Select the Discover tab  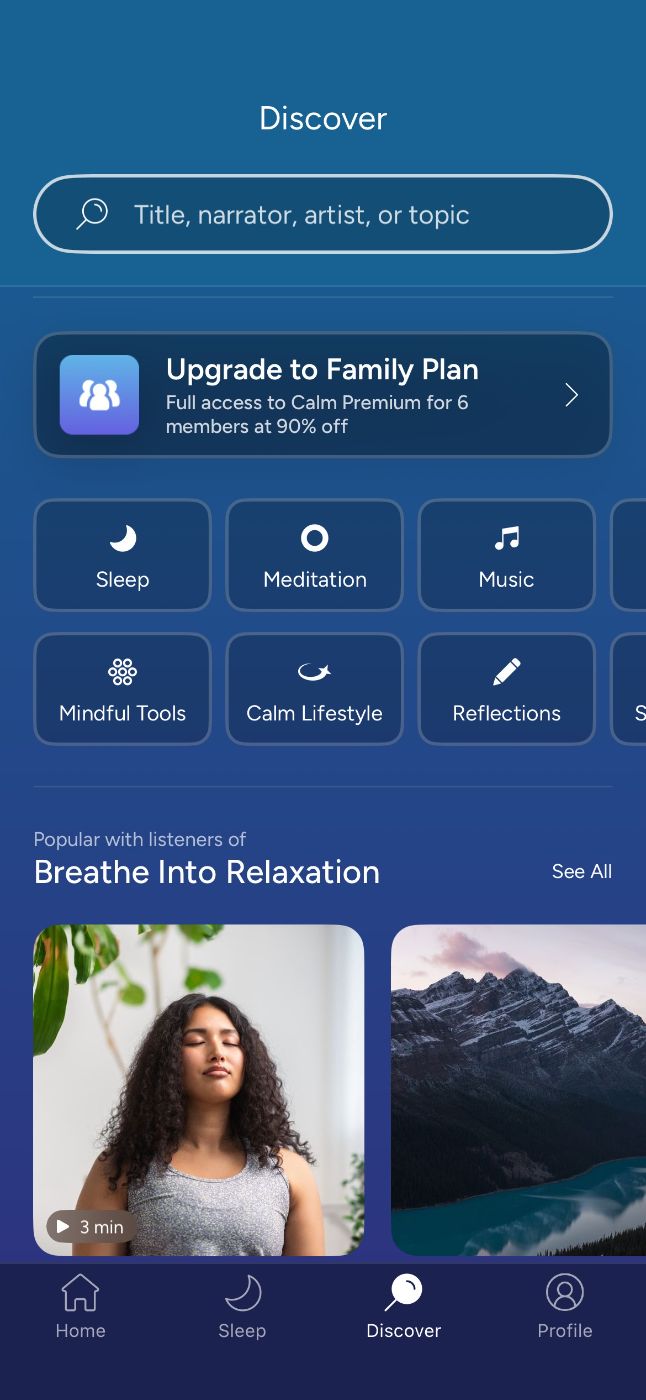tap(403, 1307)
